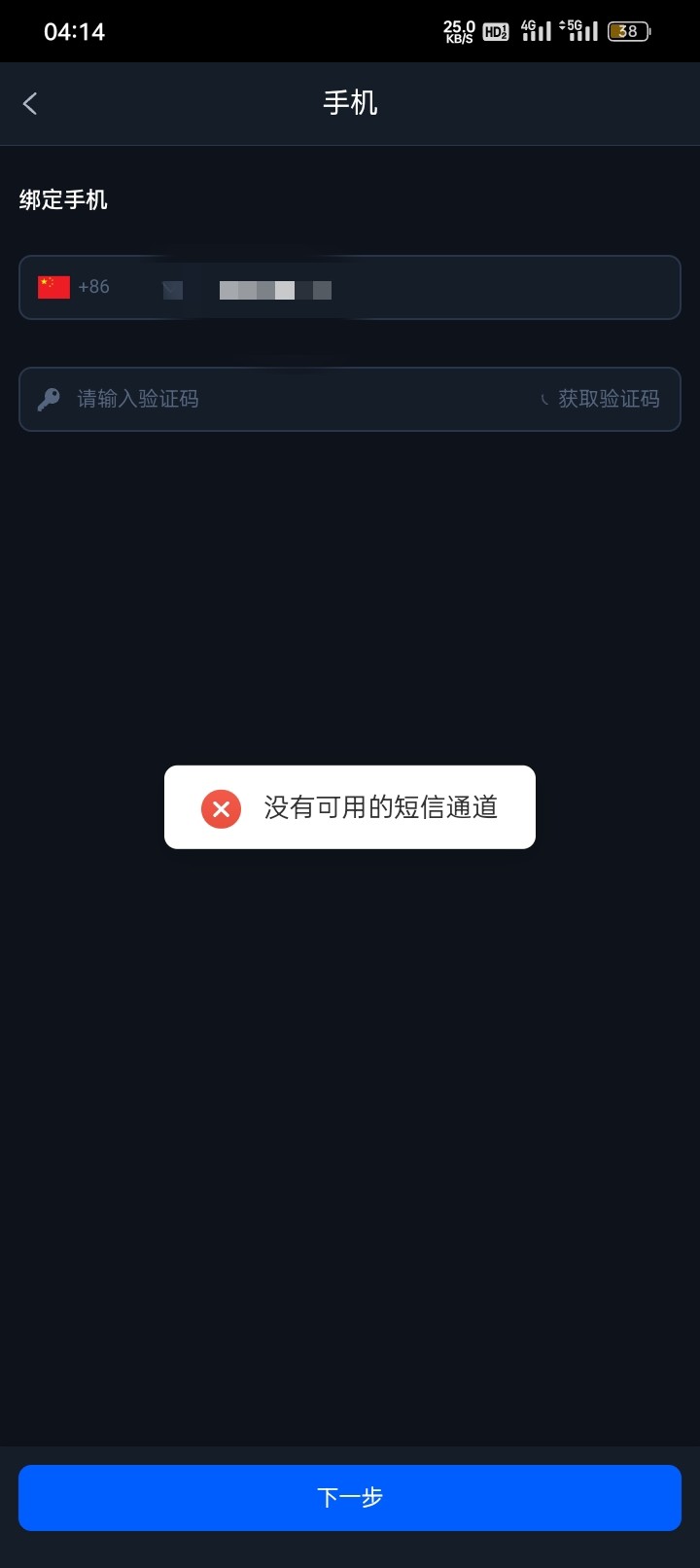Continue with the 下一步 button
The width and height of the screenshot is (700, 1568).
(x=350, y=1497)
